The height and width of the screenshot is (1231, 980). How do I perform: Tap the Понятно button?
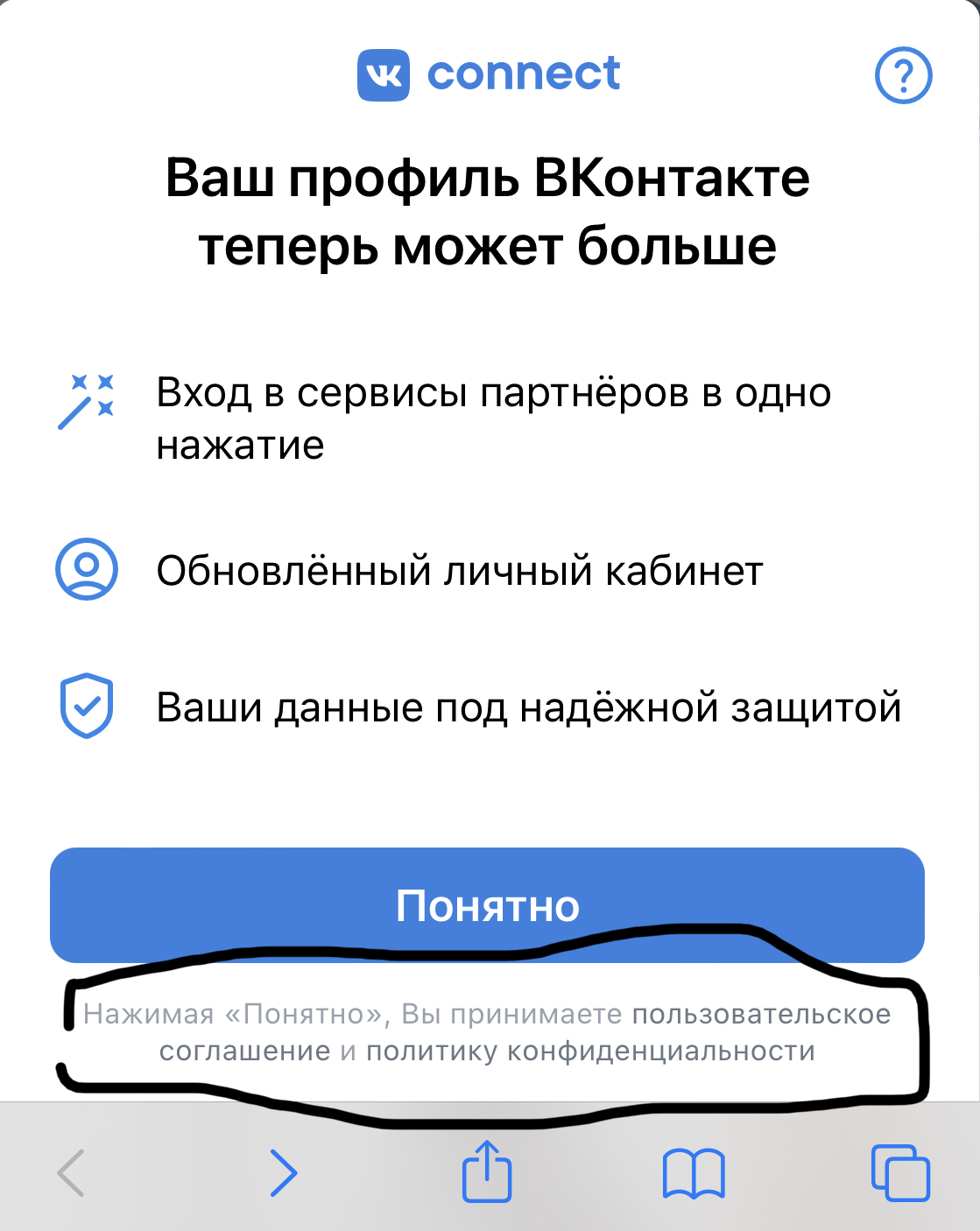[x=487, y=905]
